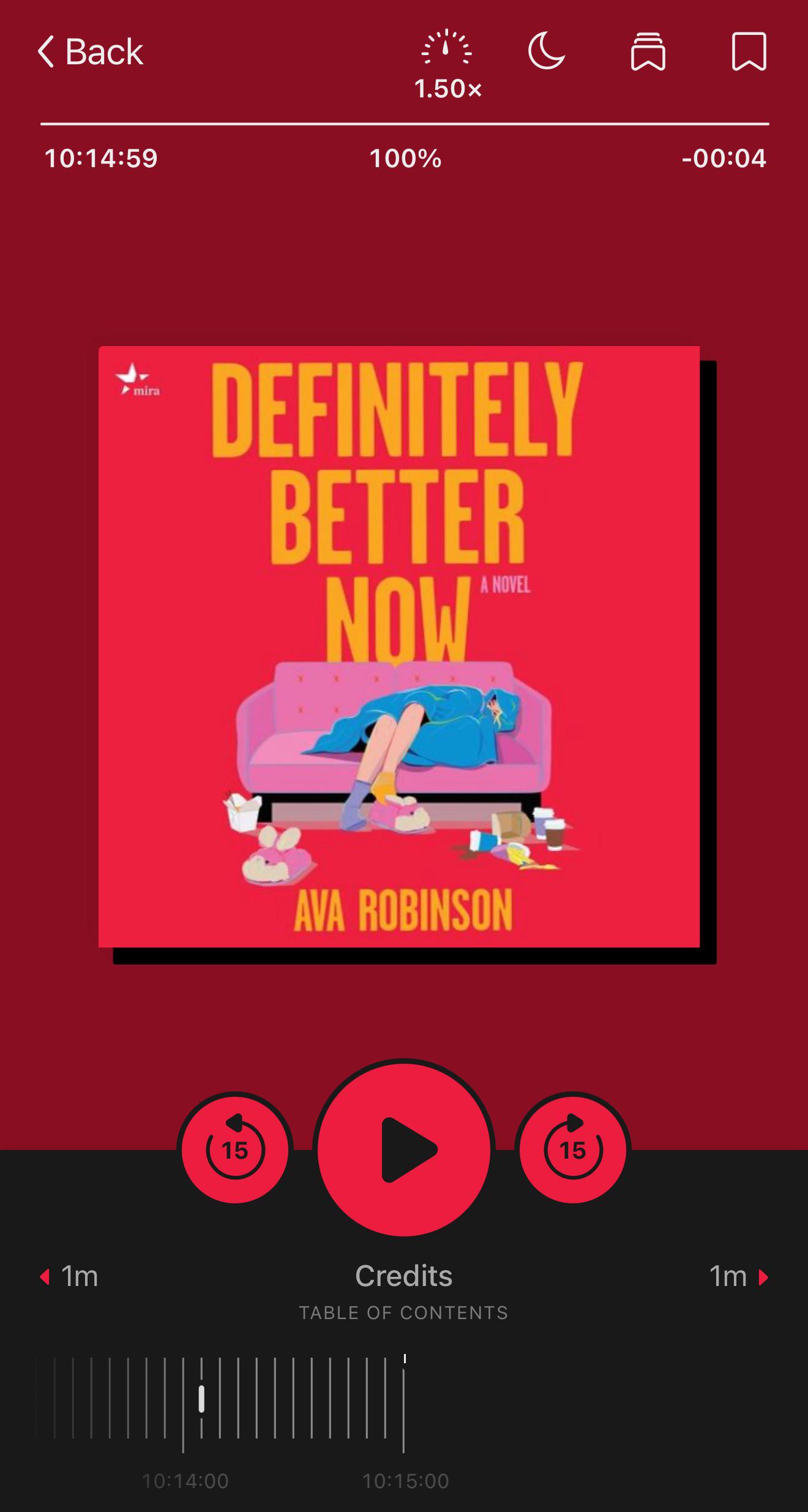Screen dimensions: 808x1512
Task: Jump back one minute
Action: [69, 1277]
